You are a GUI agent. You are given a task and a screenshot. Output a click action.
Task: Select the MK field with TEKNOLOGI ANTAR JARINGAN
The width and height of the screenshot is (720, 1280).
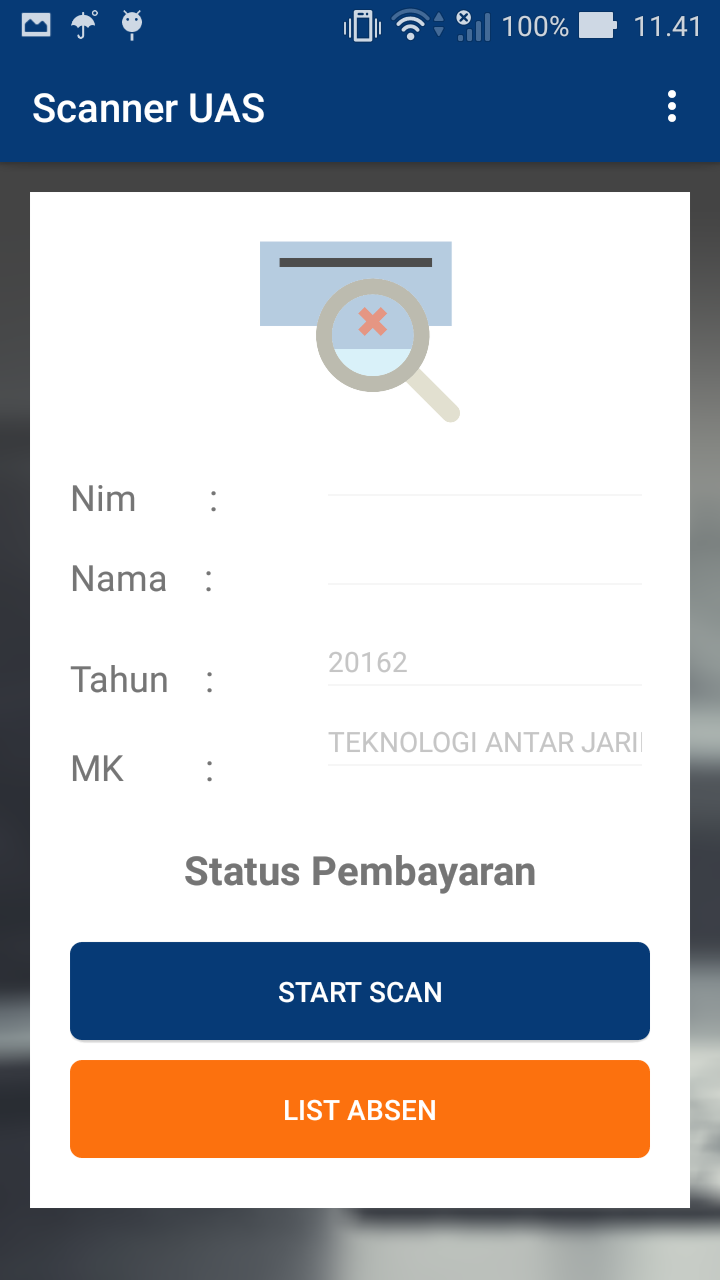point(485,745)
